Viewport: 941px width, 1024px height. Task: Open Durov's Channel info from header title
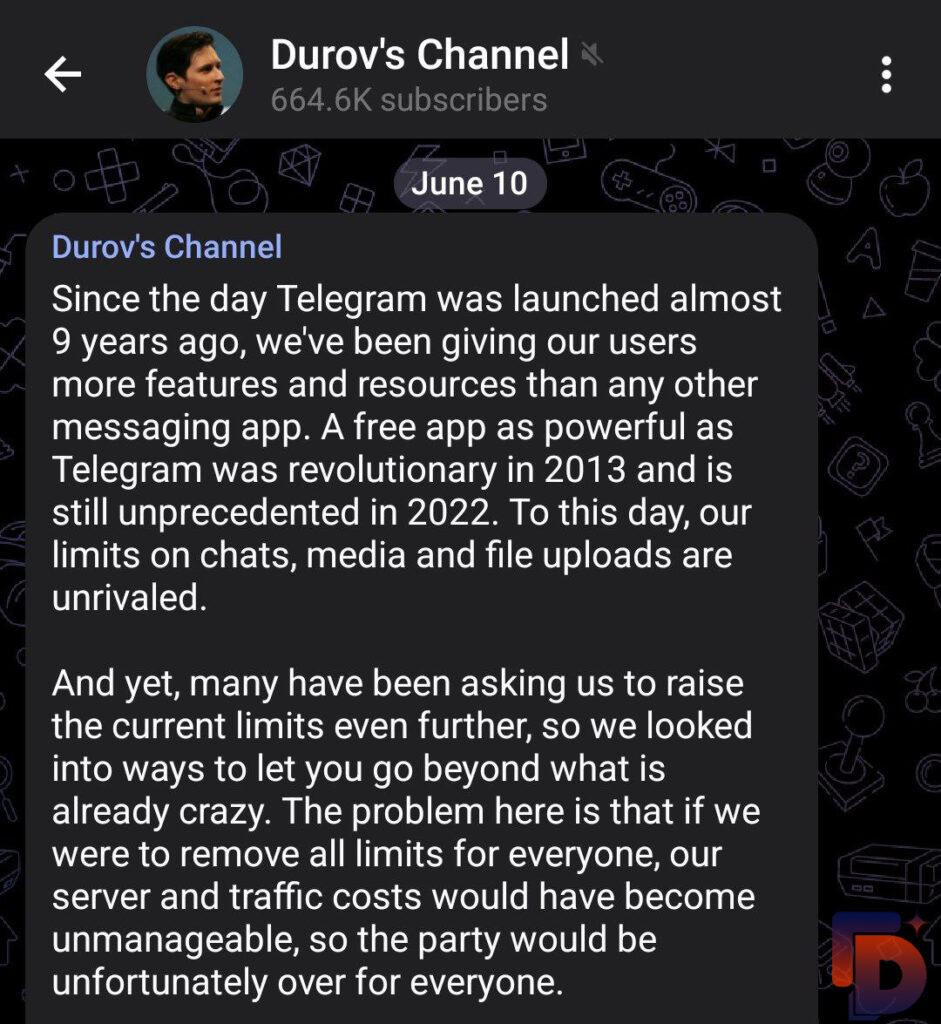420,56
